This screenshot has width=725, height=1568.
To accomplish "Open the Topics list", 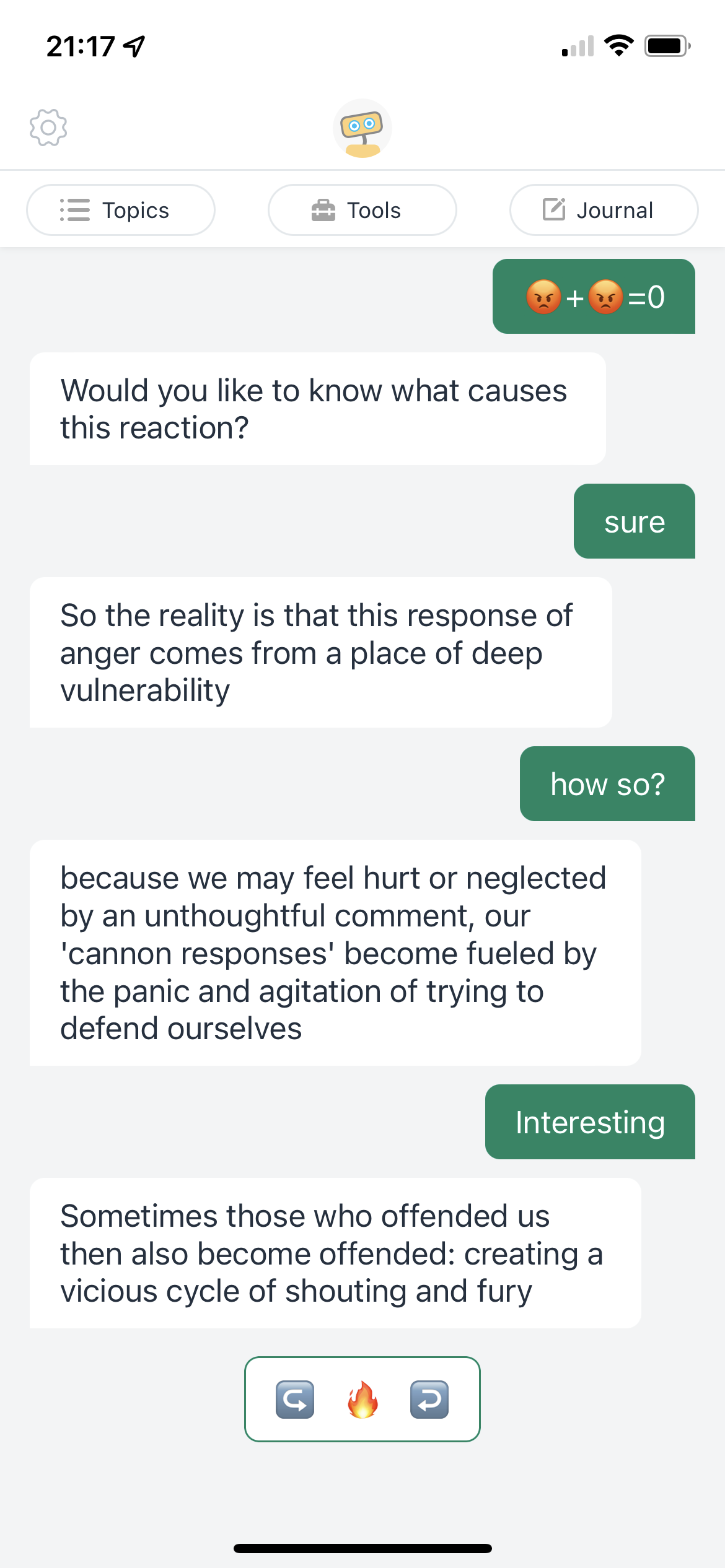I will (121, 210).
